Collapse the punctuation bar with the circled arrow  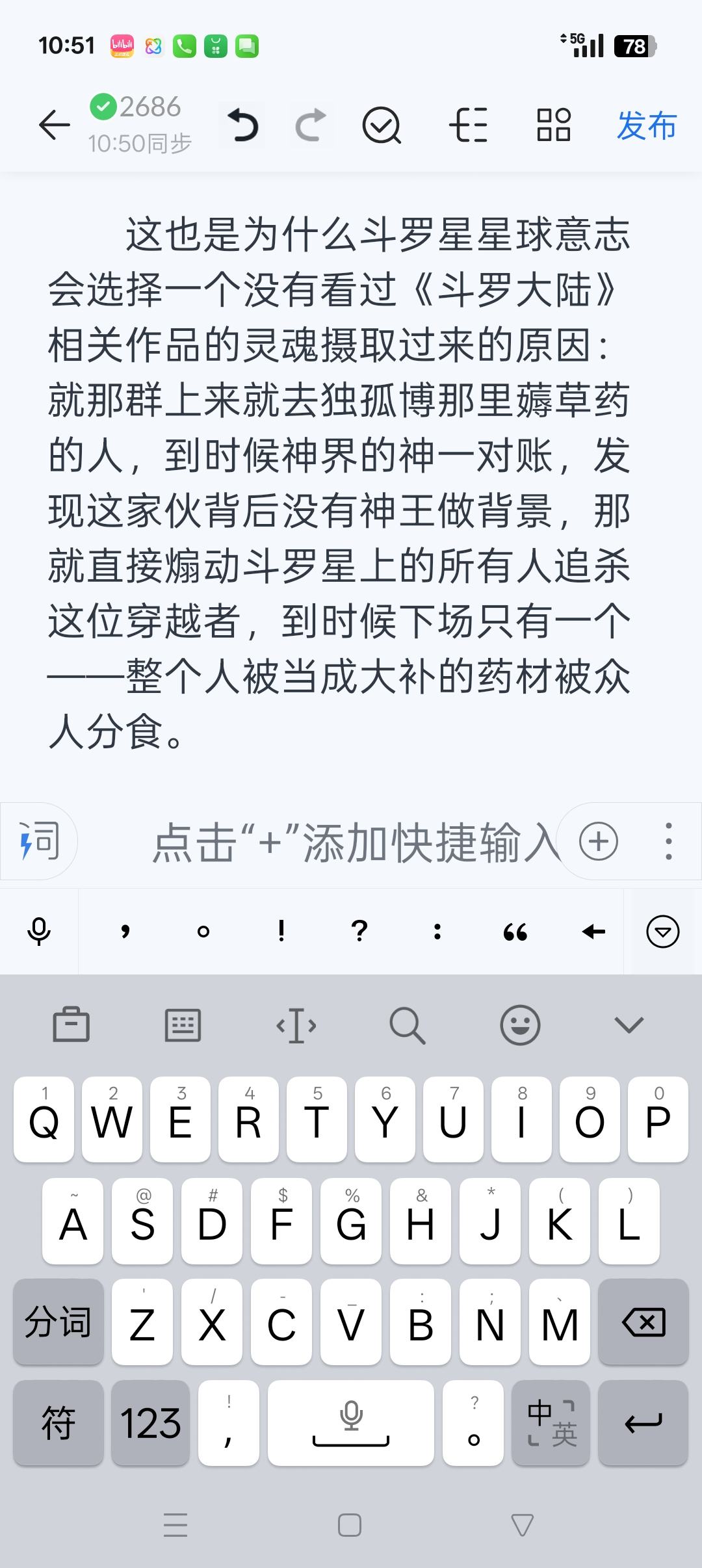(x=663, y=932)
